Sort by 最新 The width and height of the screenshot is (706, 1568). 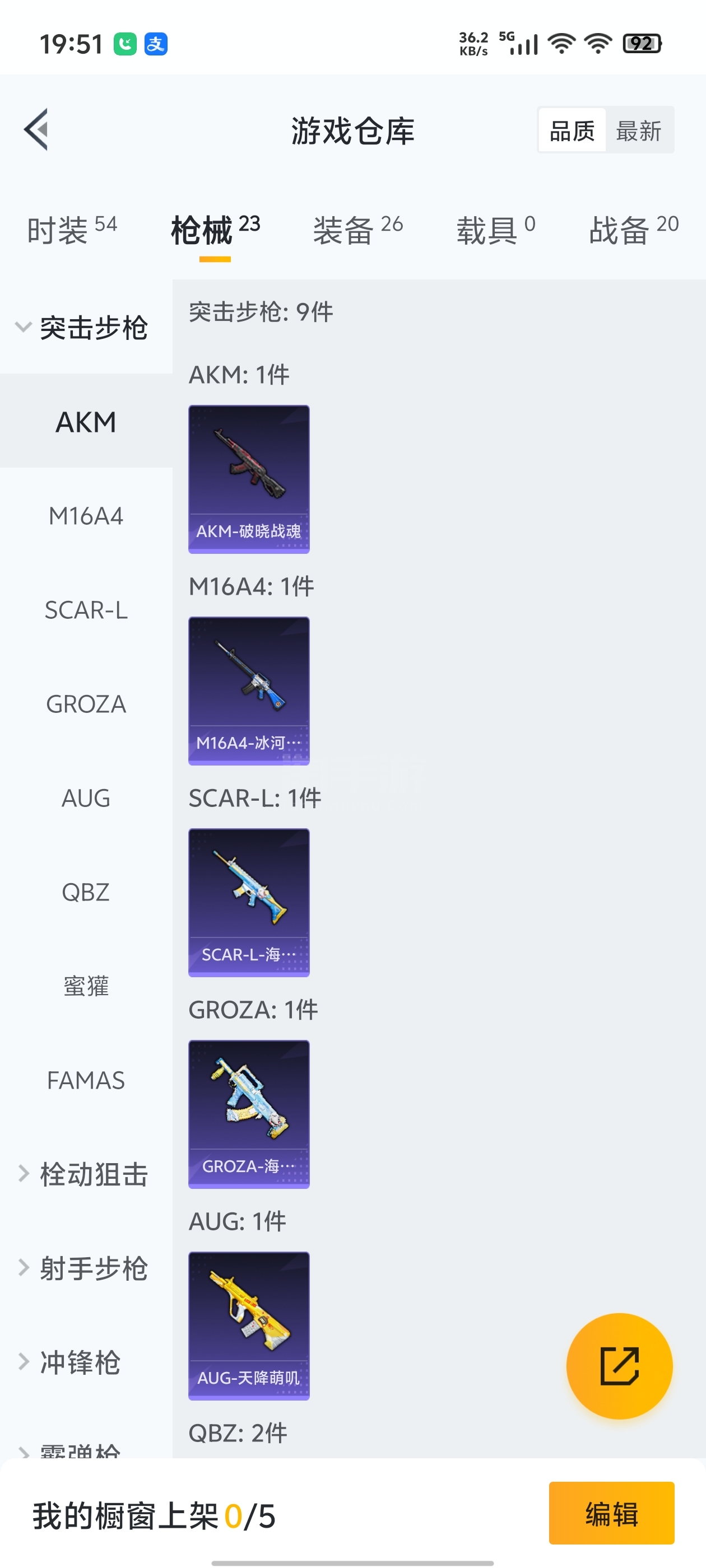click(638, 130)
